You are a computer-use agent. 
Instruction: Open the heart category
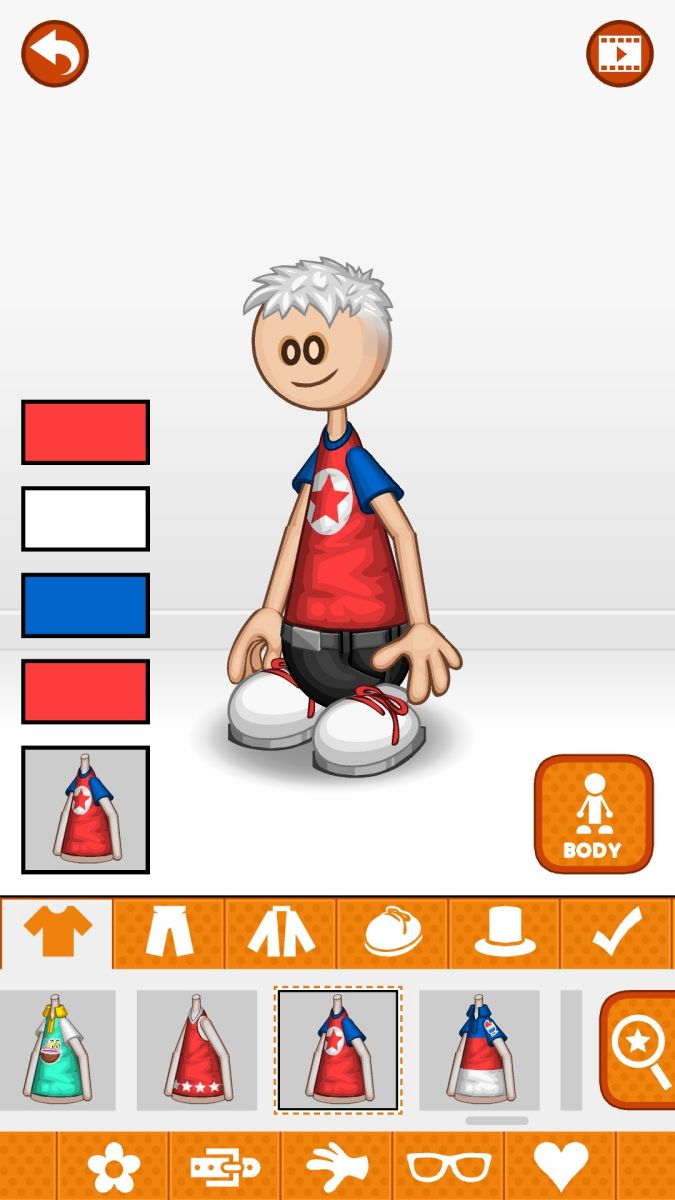coord(561,1167)
